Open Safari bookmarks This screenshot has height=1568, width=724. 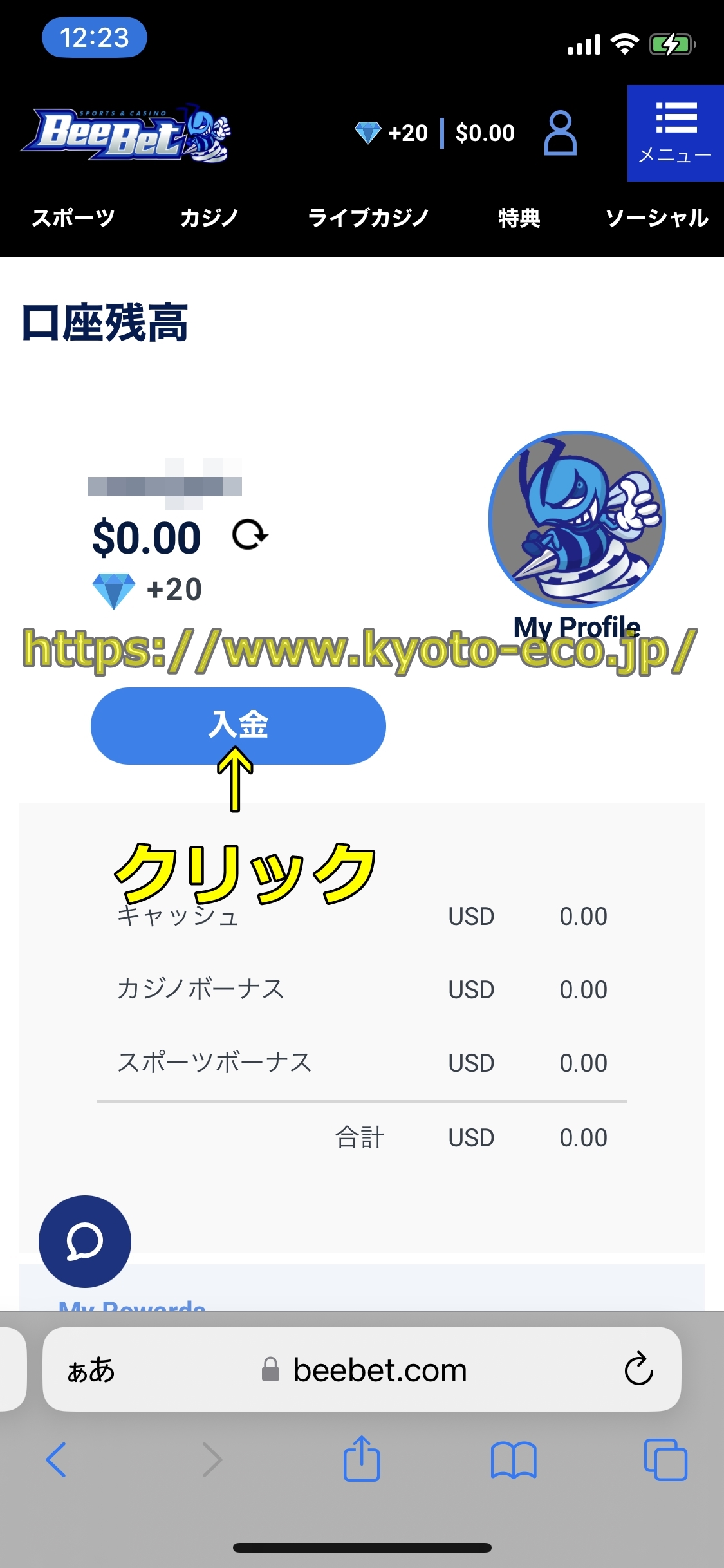(513, 1459)
